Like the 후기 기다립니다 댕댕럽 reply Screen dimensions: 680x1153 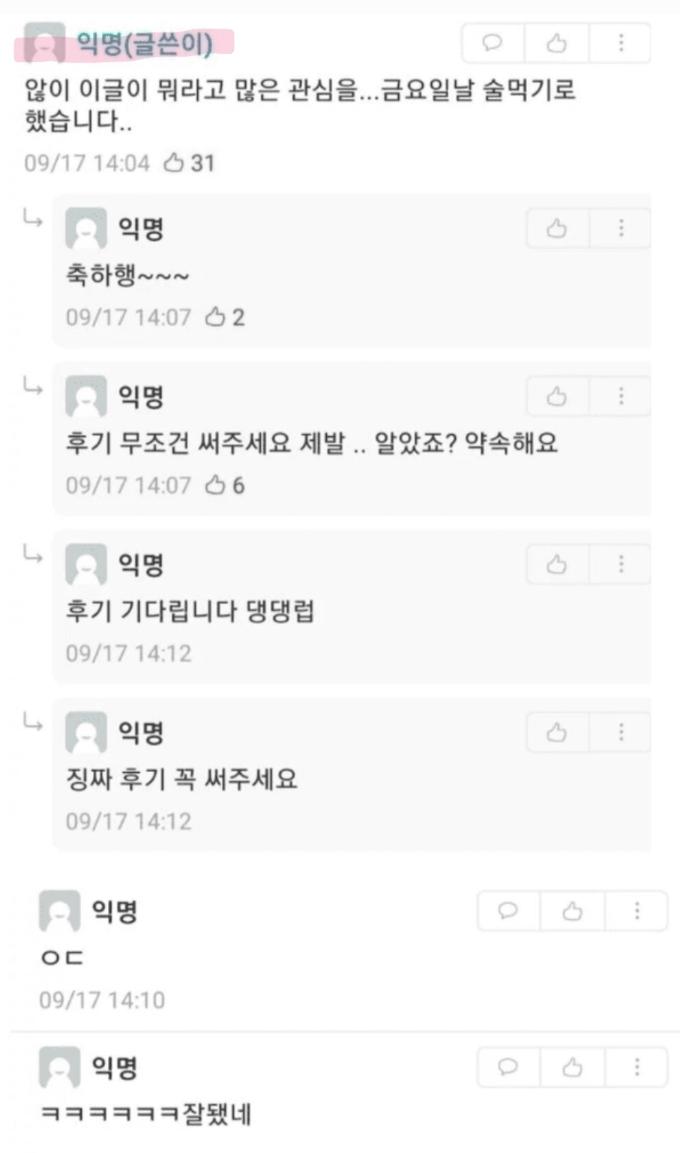(x=557, y=565)
